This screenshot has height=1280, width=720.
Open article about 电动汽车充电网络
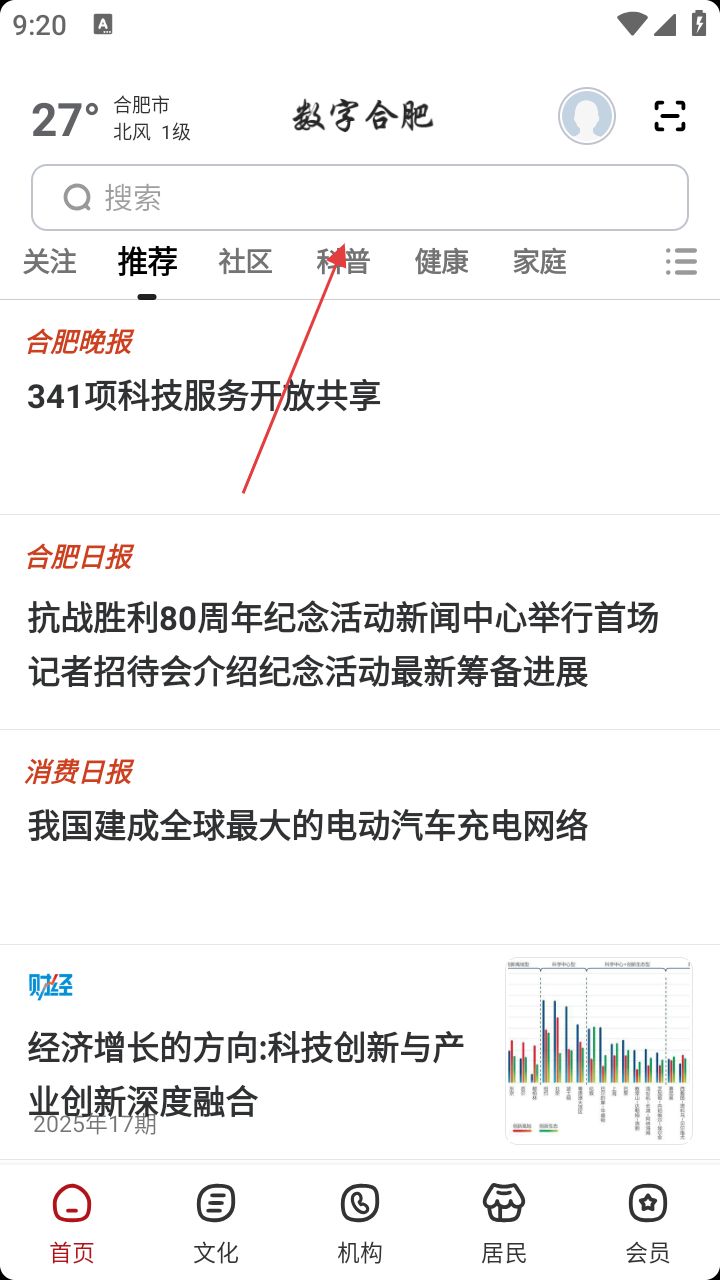(x=308, y=827)
